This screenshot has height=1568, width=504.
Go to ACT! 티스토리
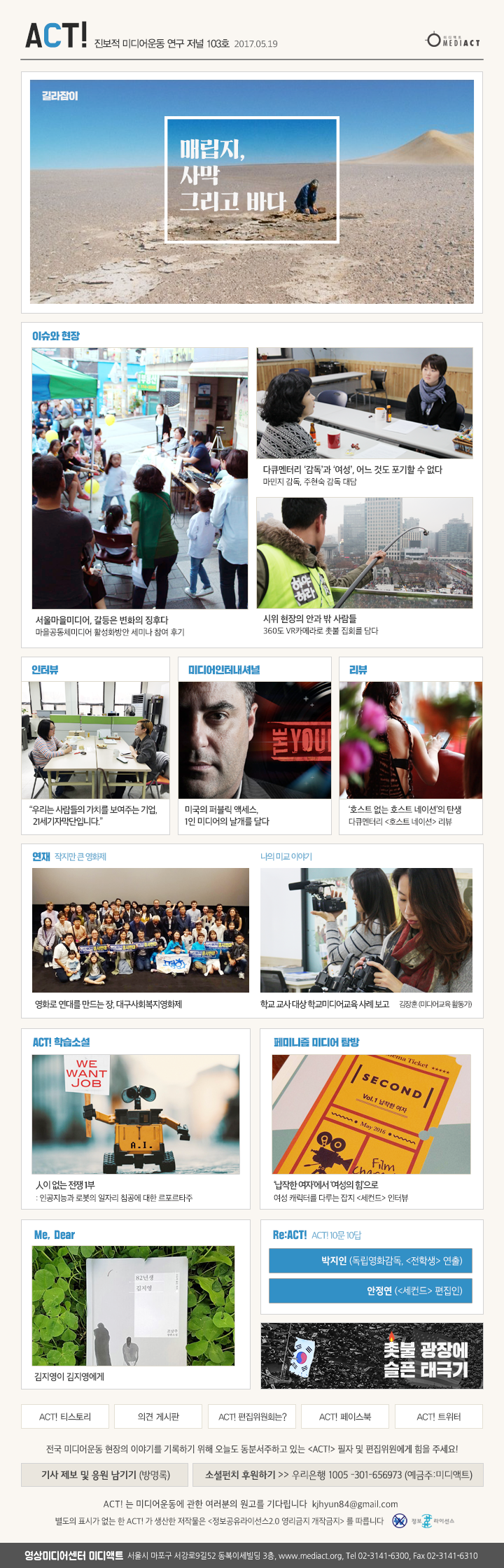coord(65,1416)
